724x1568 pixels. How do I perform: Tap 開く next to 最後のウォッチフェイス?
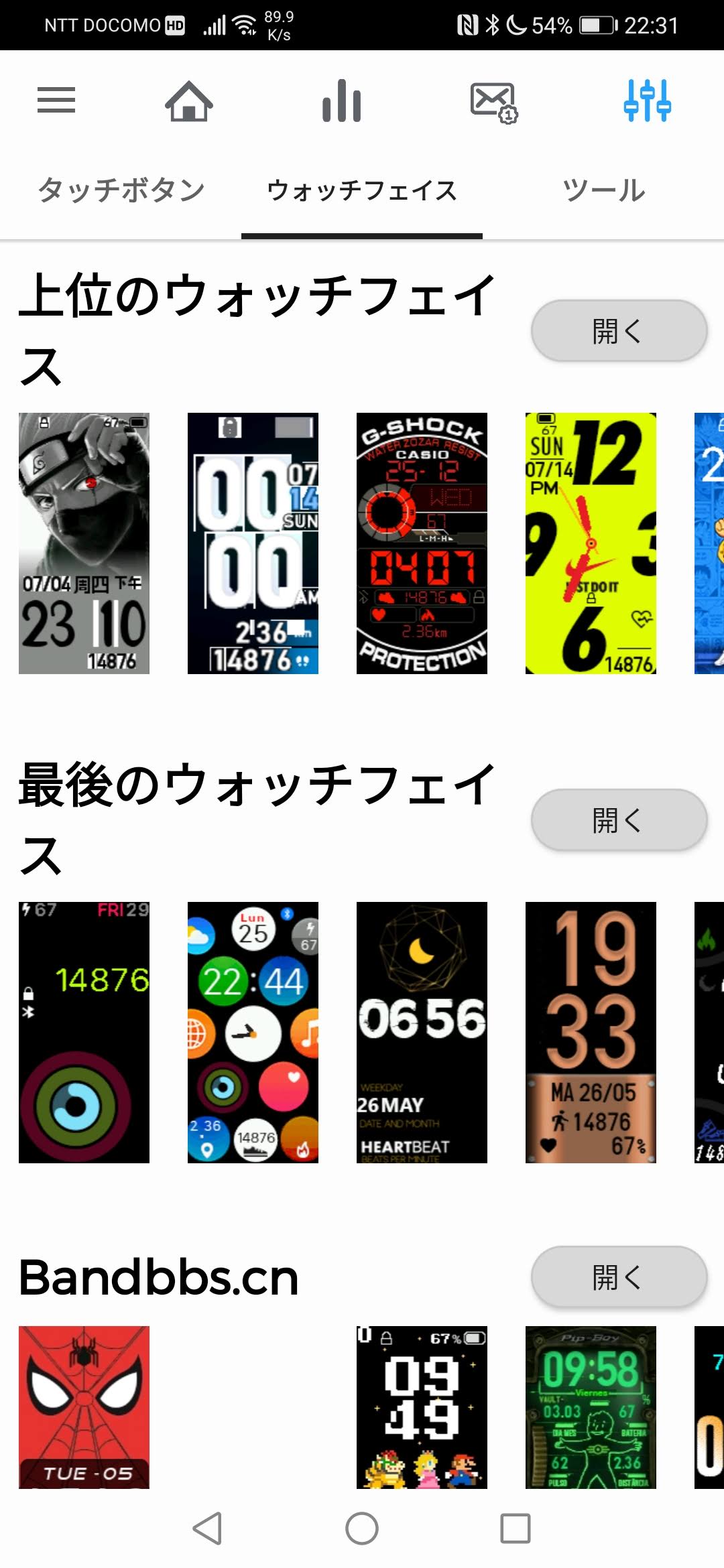click(619, 820)
